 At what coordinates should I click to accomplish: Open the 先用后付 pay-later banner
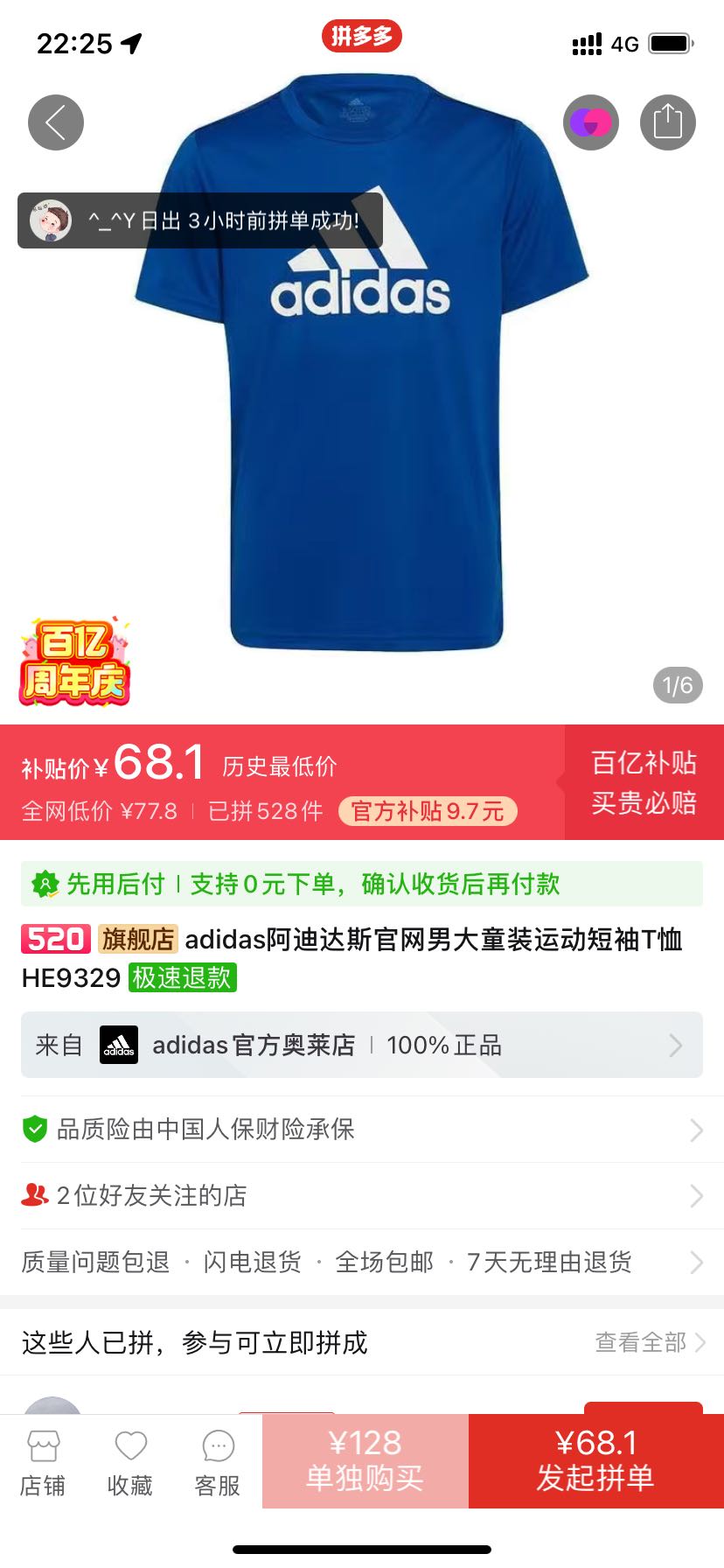pyautogui.click(x=362, y=884)
